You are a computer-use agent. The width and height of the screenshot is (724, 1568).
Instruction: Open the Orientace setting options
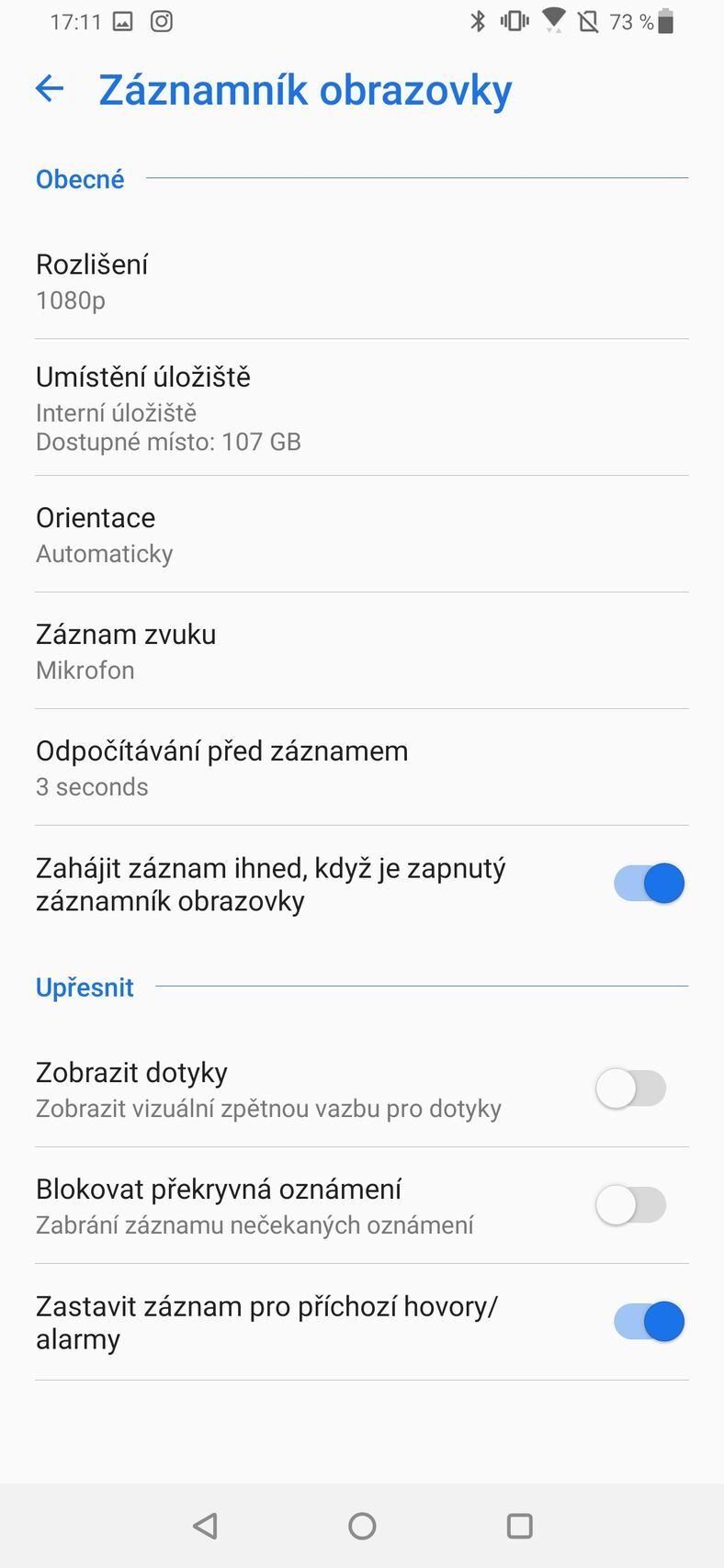362,534
